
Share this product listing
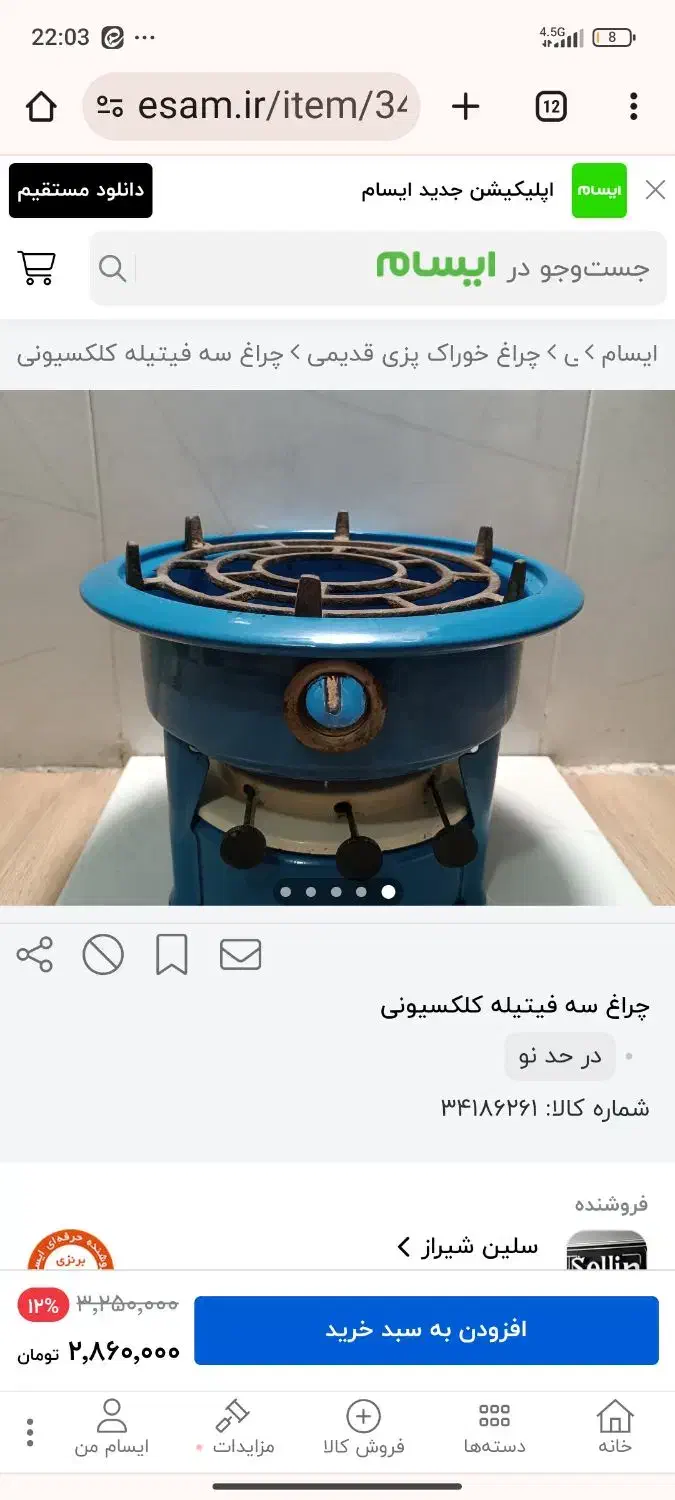pos(35,955)
